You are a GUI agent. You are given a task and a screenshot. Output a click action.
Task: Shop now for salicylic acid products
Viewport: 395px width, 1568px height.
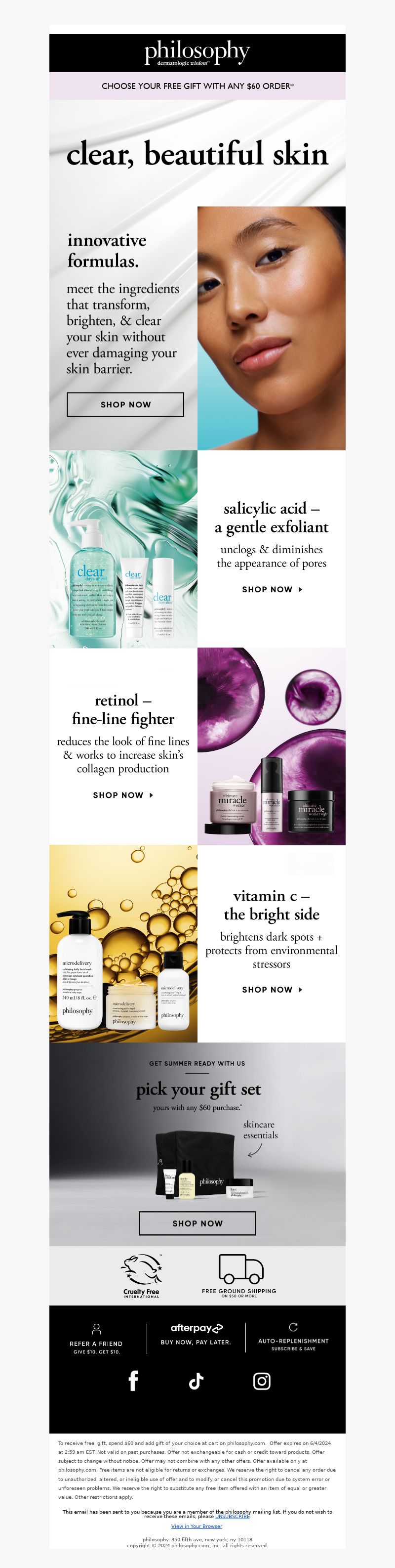pyautogui.click(x=272, y=589)
